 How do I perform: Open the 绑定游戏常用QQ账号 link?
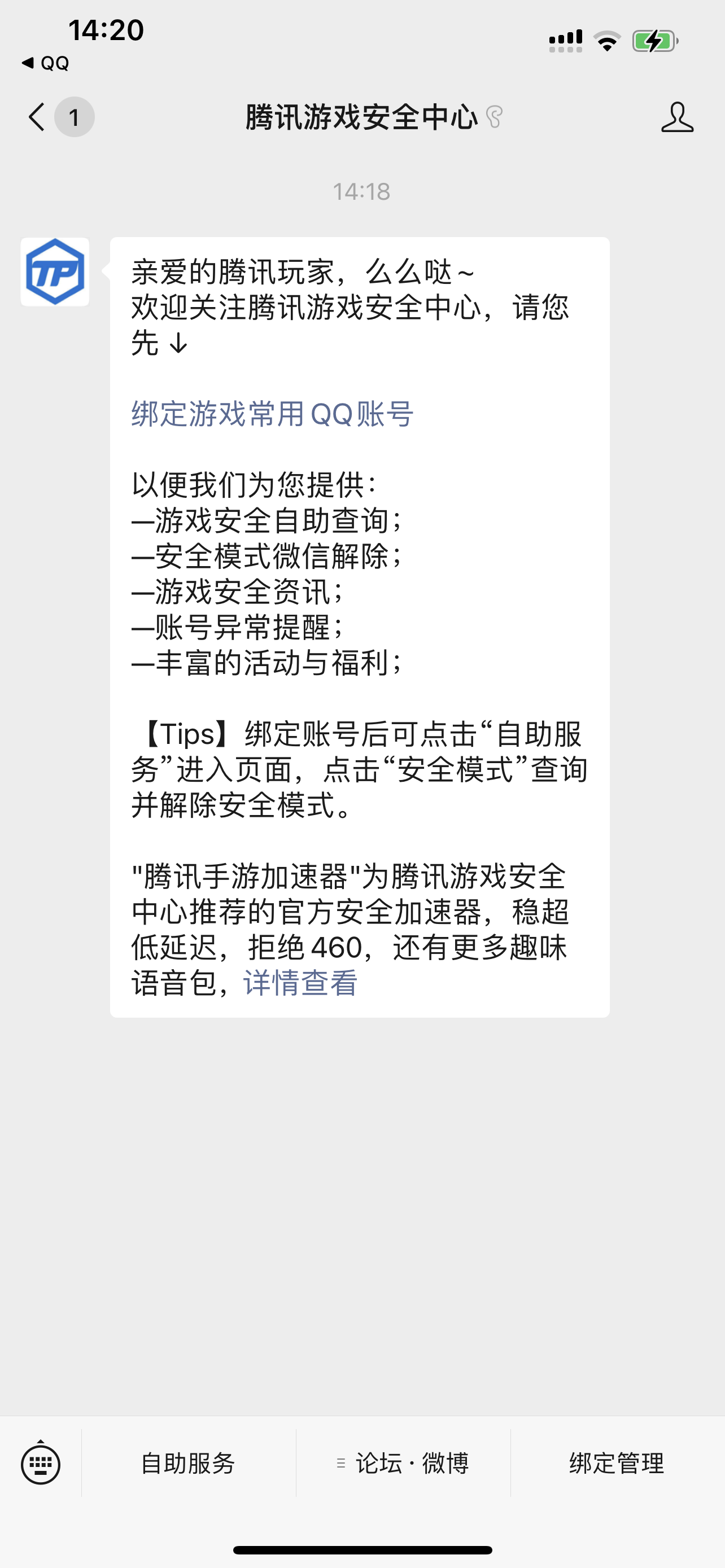(272, 414)
